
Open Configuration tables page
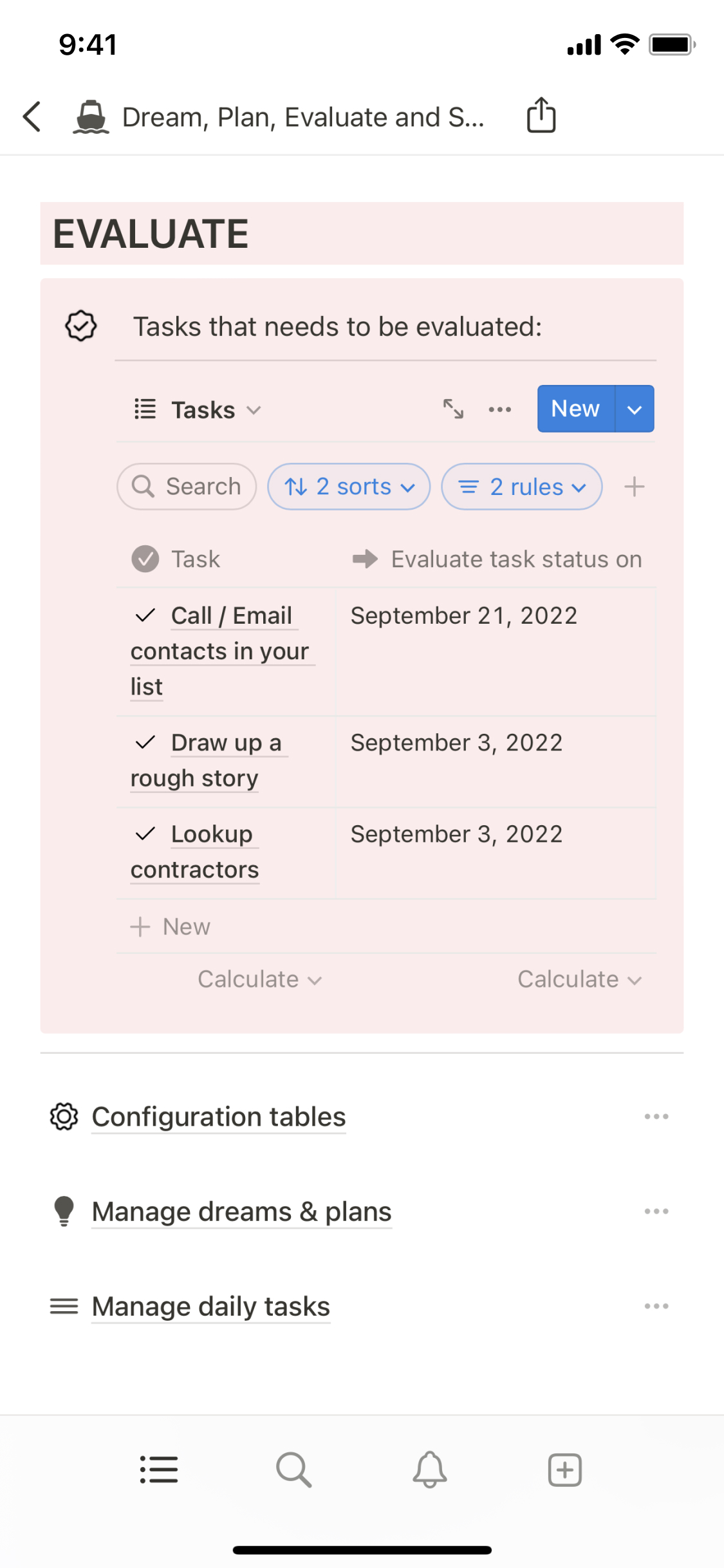pyautogui.click(x=219, y=1117)
